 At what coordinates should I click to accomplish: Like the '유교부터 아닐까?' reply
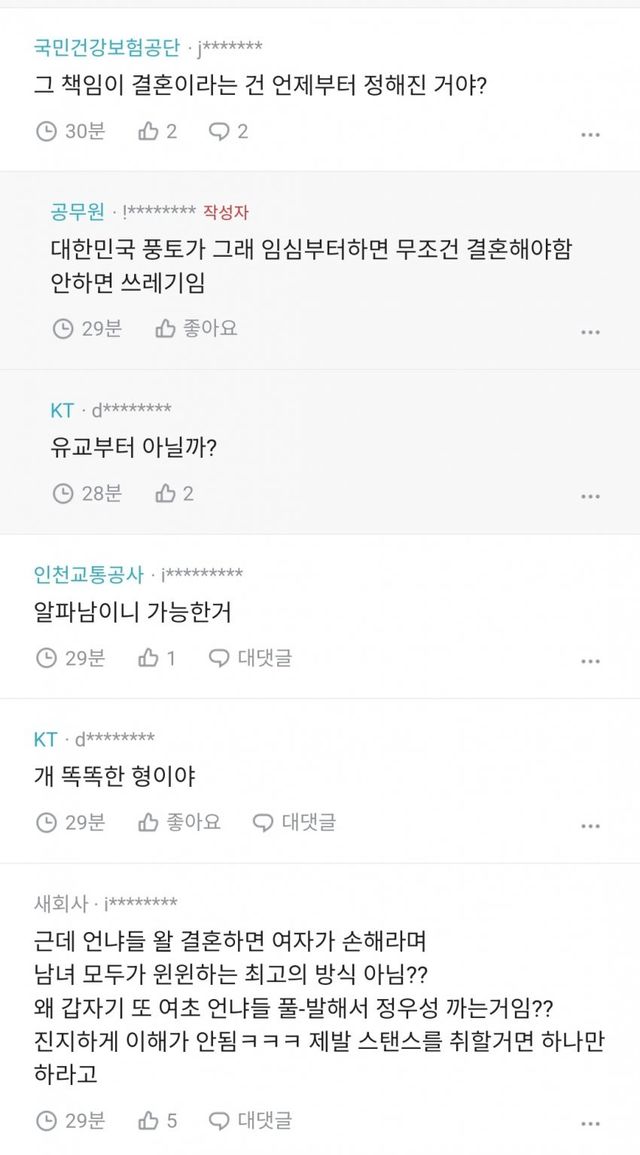(x=175, y=494)
